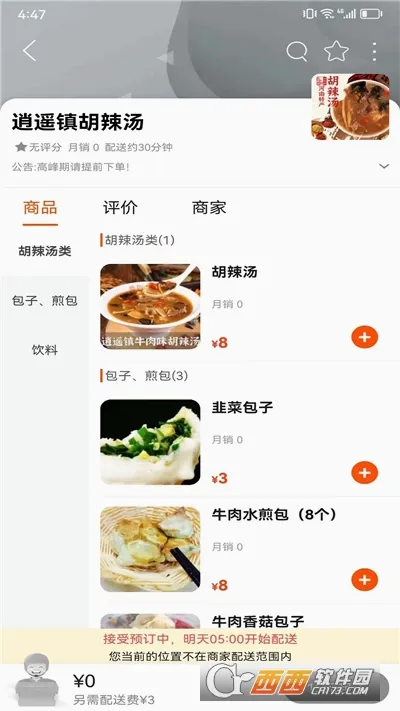
Task: Select the 胡辣汤类 category
Action: point(45,251)
